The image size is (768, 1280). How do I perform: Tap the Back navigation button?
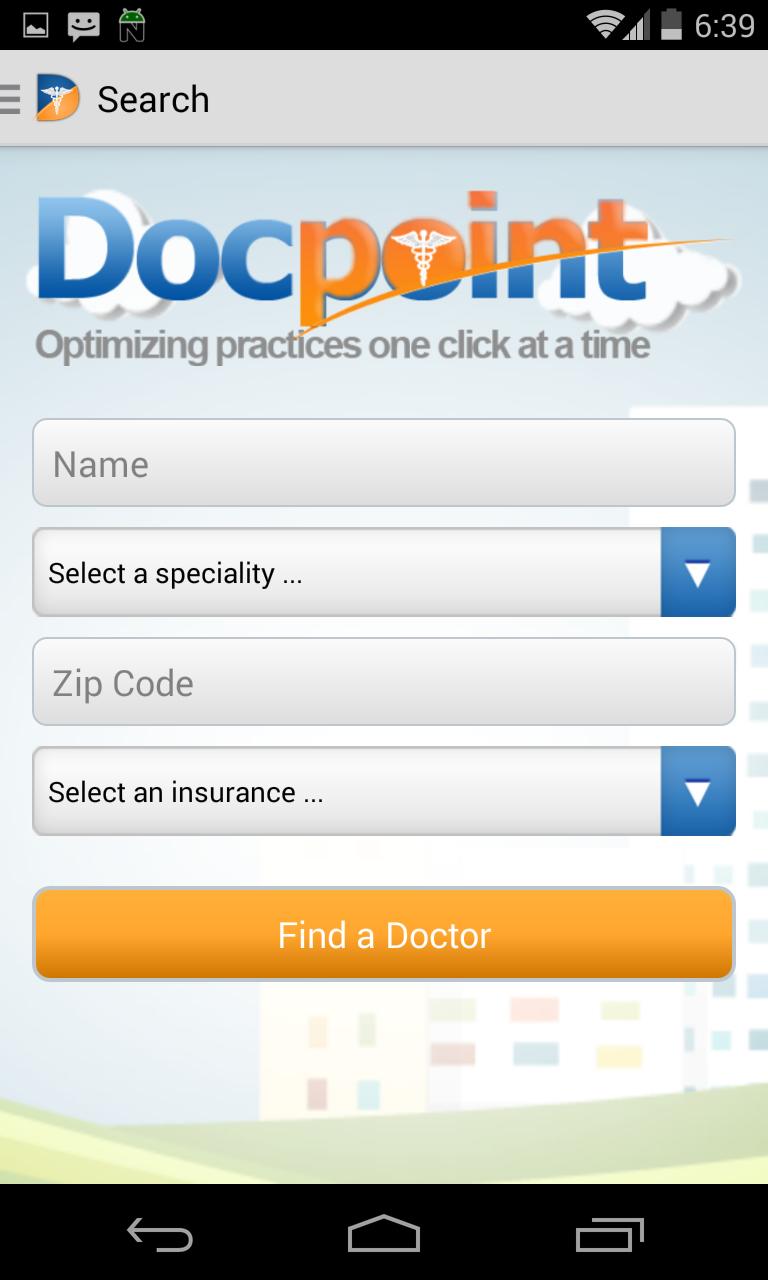159,1235
